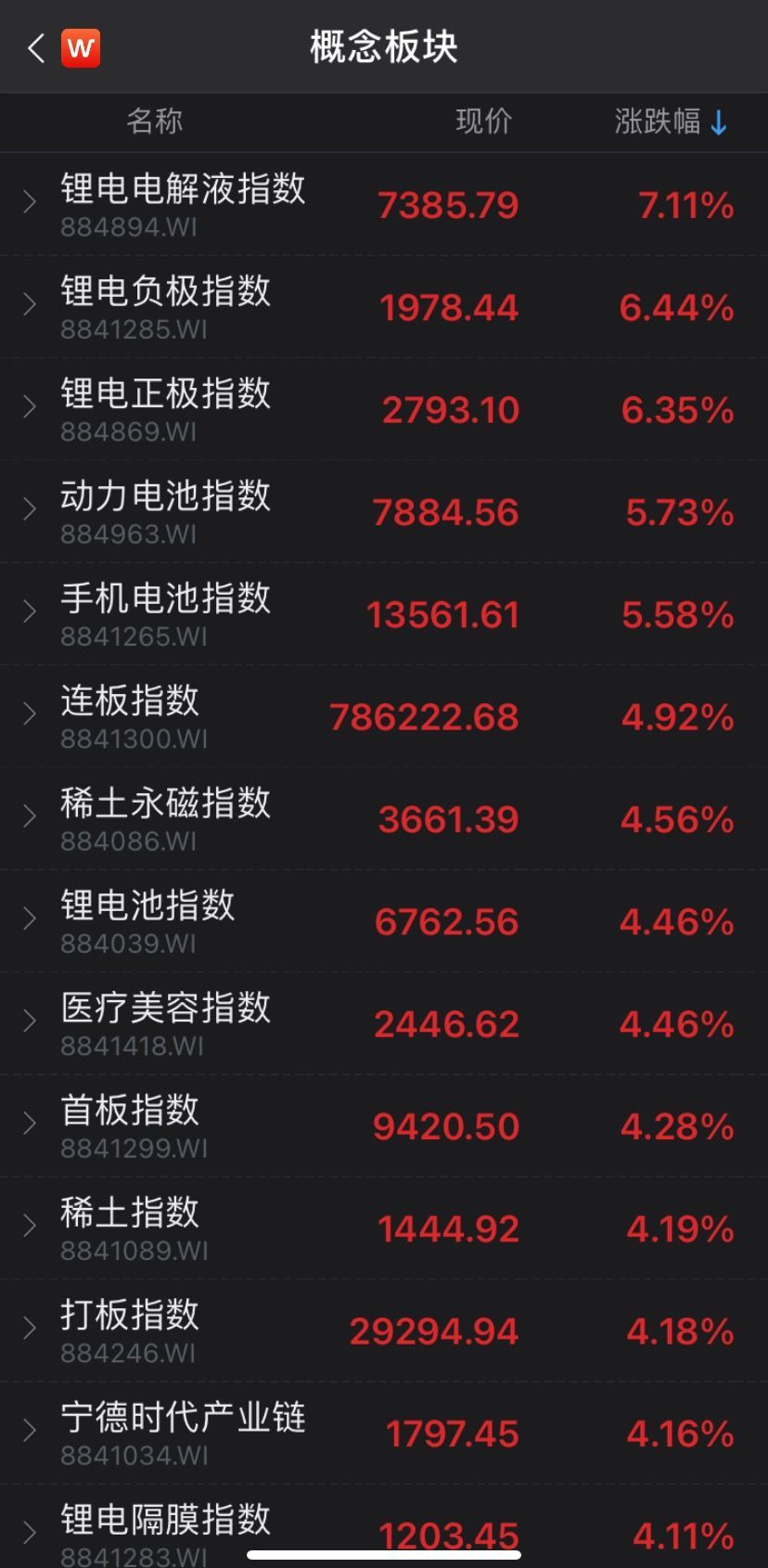
Task: Sort by 现价 column header
Action: tap(483, 122)
